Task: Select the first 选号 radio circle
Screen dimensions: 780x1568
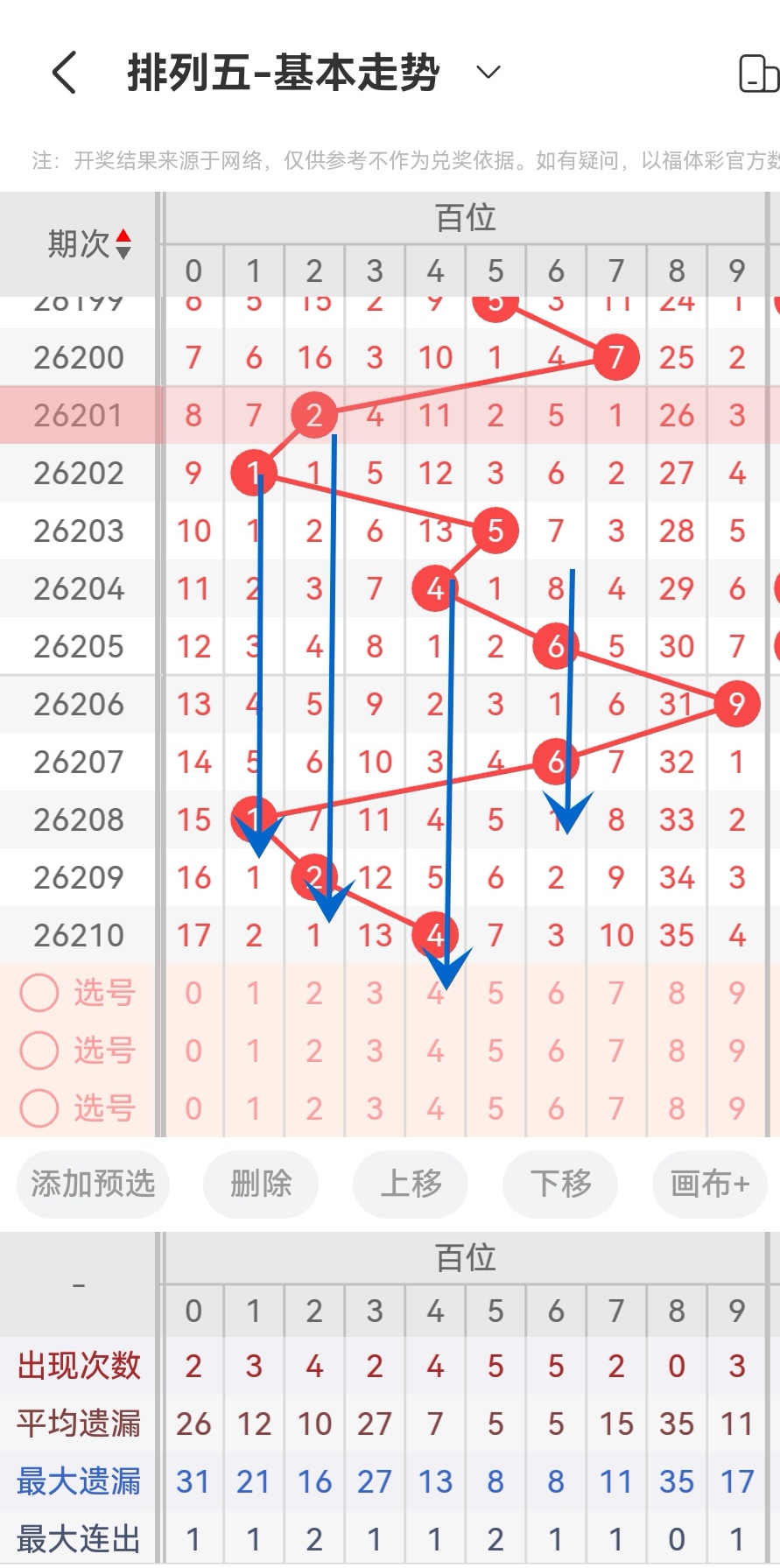Action: coord(39,993)
